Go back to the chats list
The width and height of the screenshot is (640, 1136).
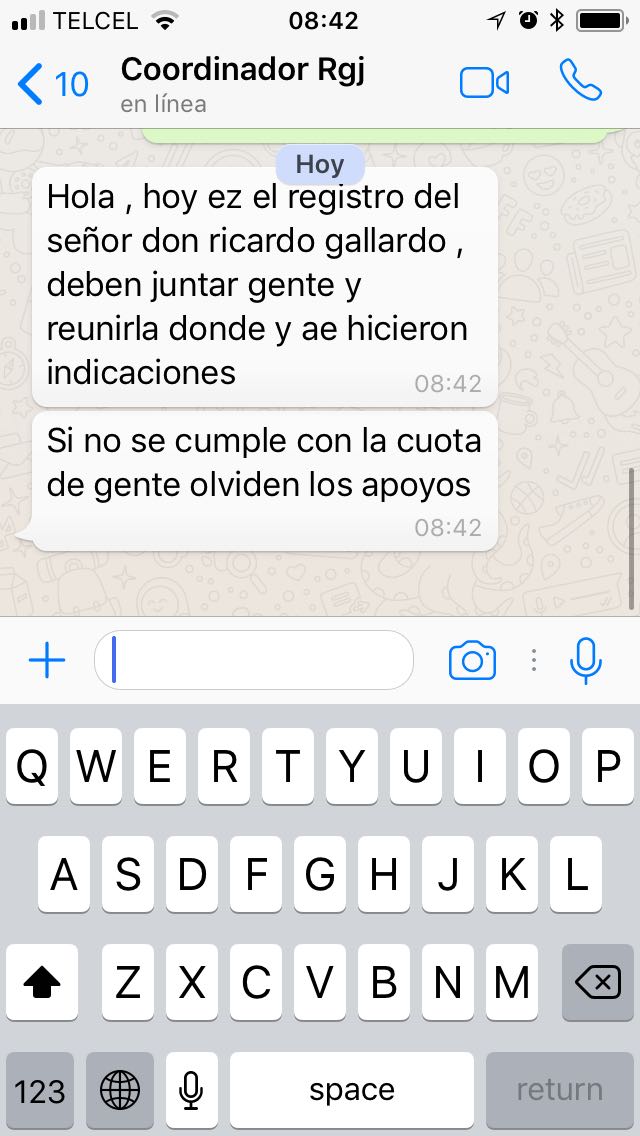click(50, 84)
